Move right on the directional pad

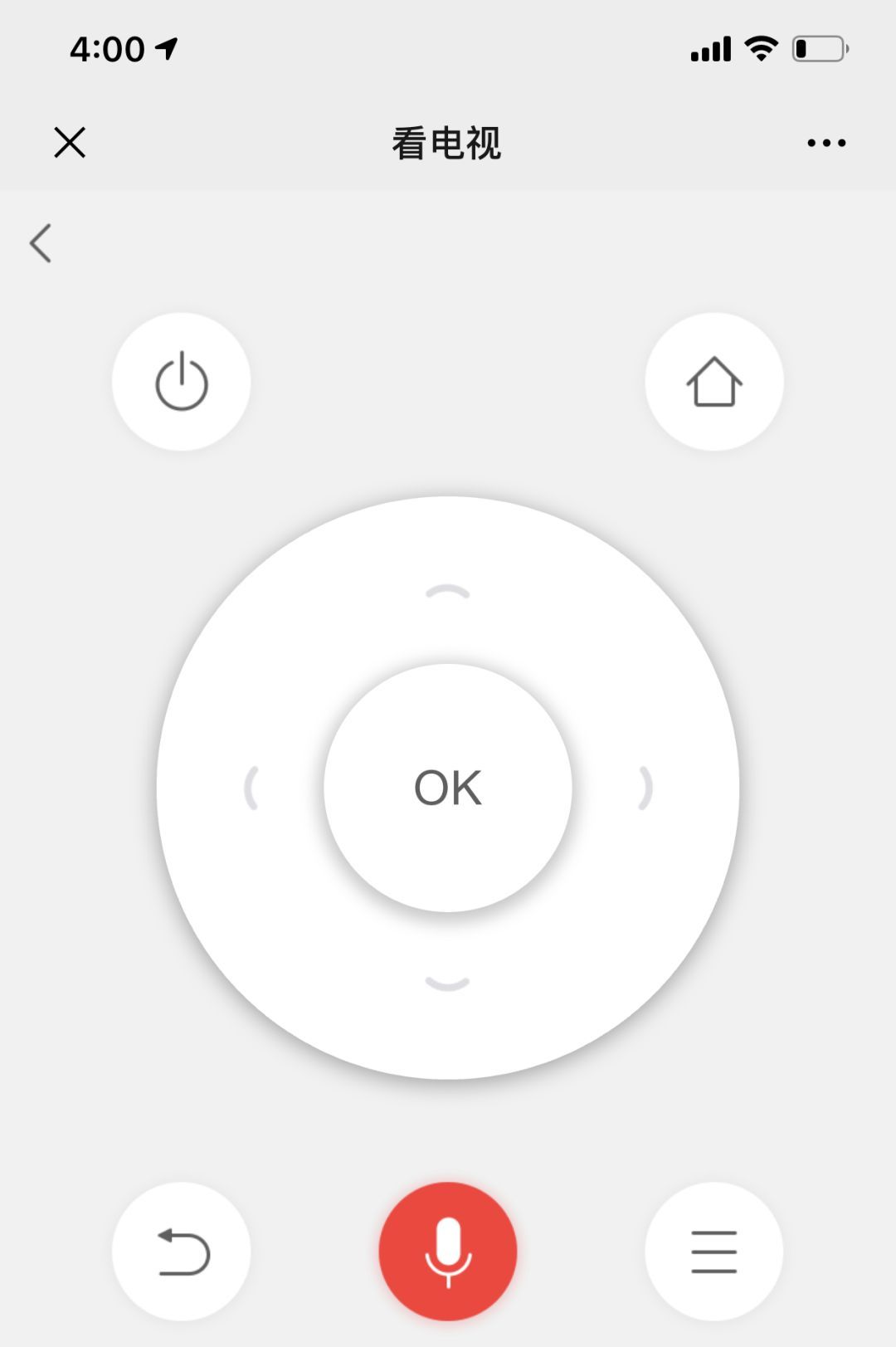[x=645, y=788]
